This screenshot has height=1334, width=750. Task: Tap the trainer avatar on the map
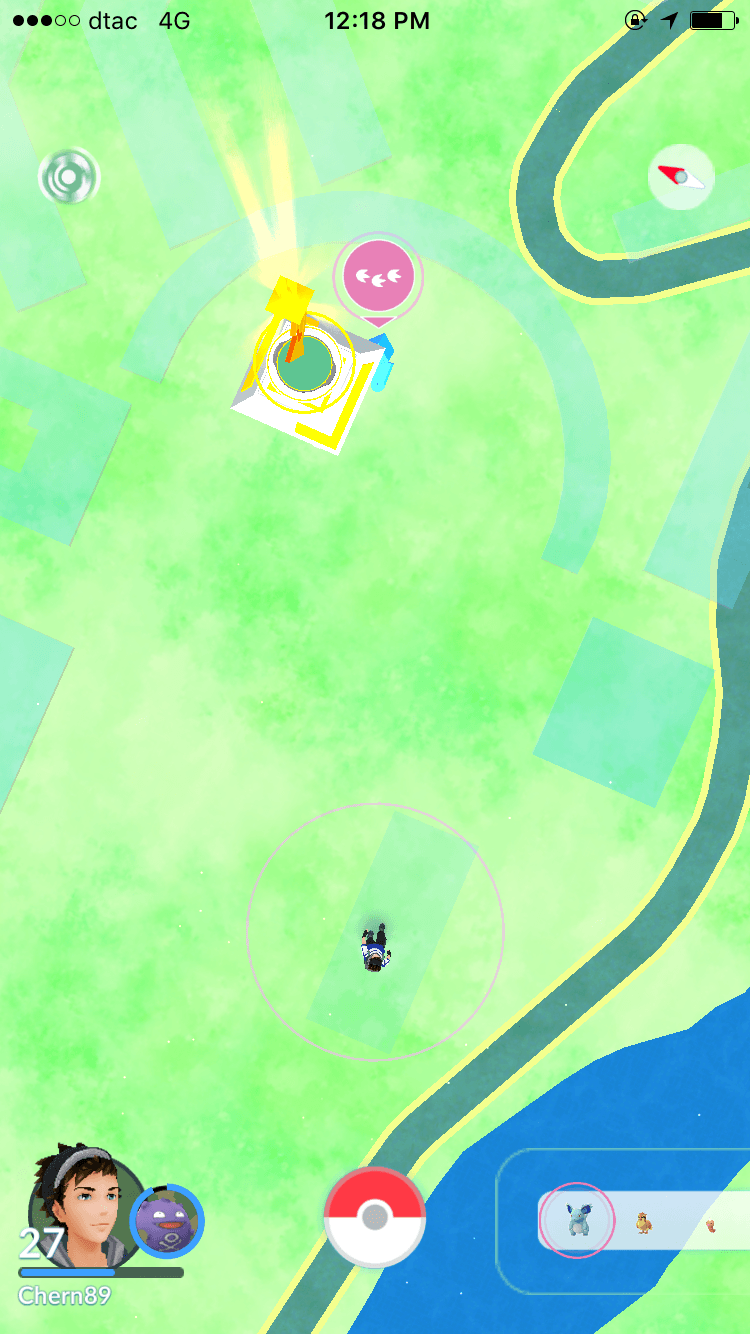[375, 949]
